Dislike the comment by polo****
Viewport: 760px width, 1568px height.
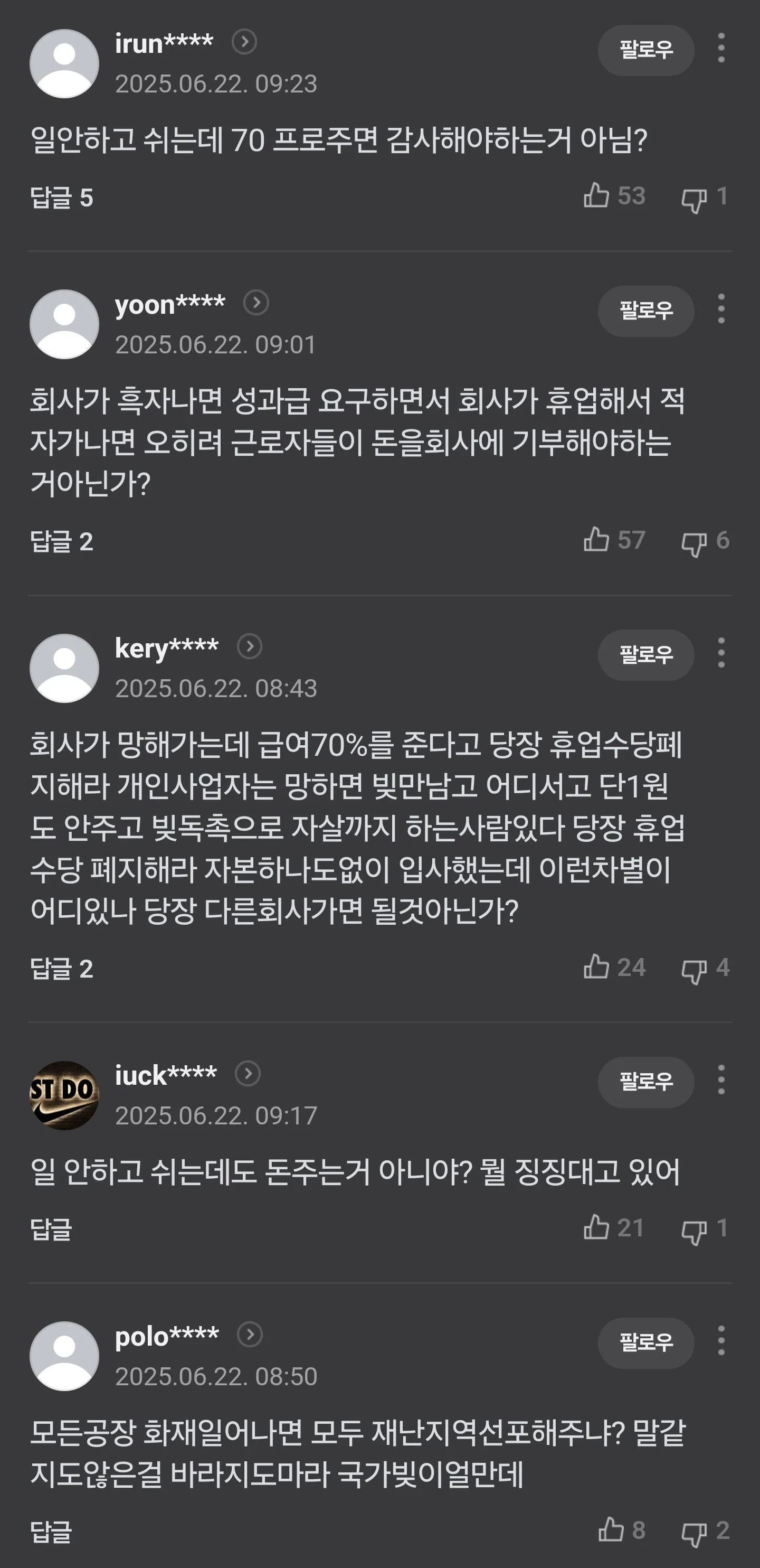[x=693, y=1532]
